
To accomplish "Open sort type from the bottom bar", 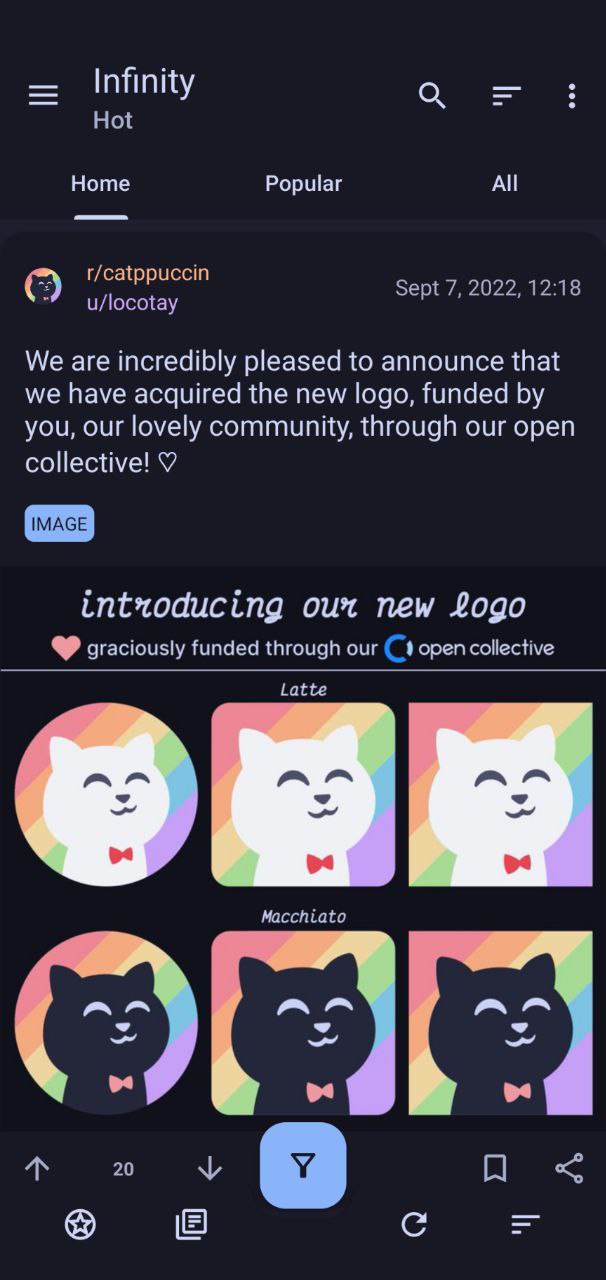I will [x=525, y=1224].
